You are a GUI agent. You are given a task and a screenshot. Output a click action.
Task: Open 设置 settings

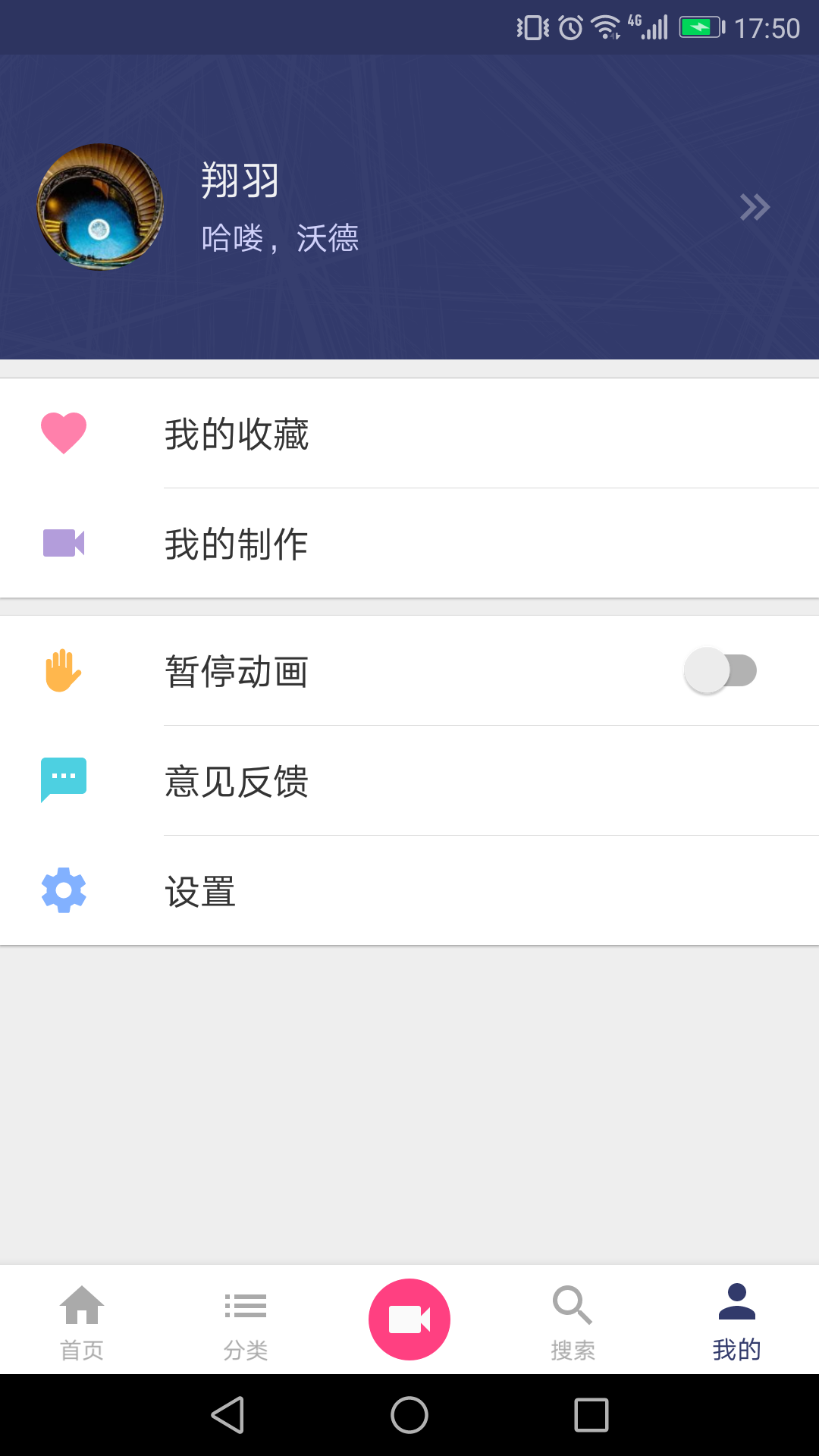click(409, 891)
